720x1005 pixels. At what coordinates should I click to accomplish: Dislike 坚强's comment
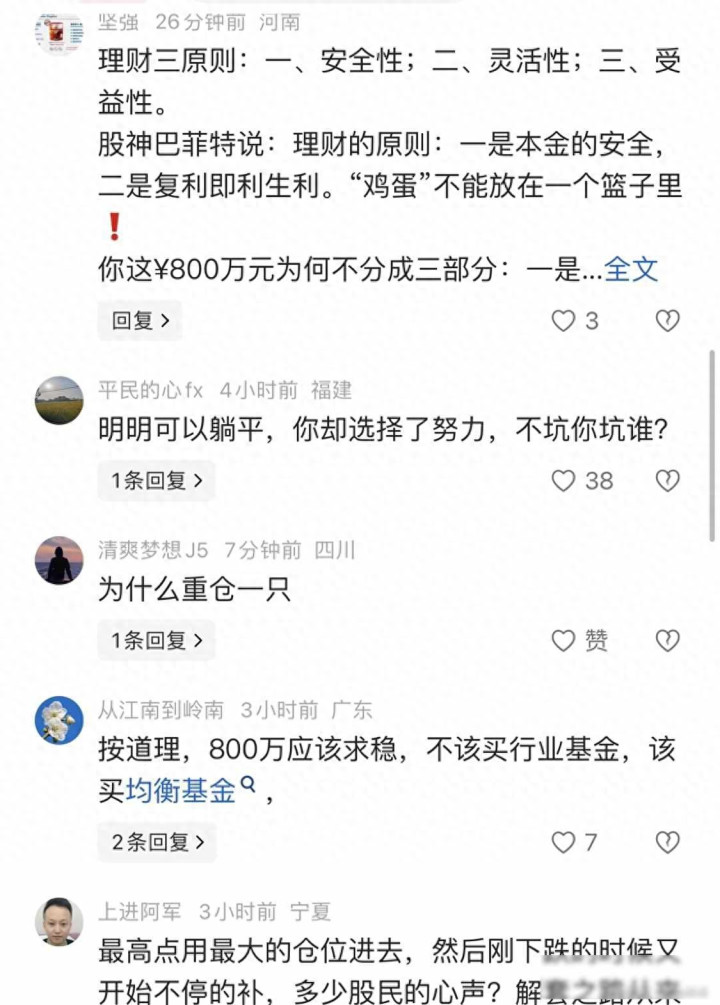667,321
